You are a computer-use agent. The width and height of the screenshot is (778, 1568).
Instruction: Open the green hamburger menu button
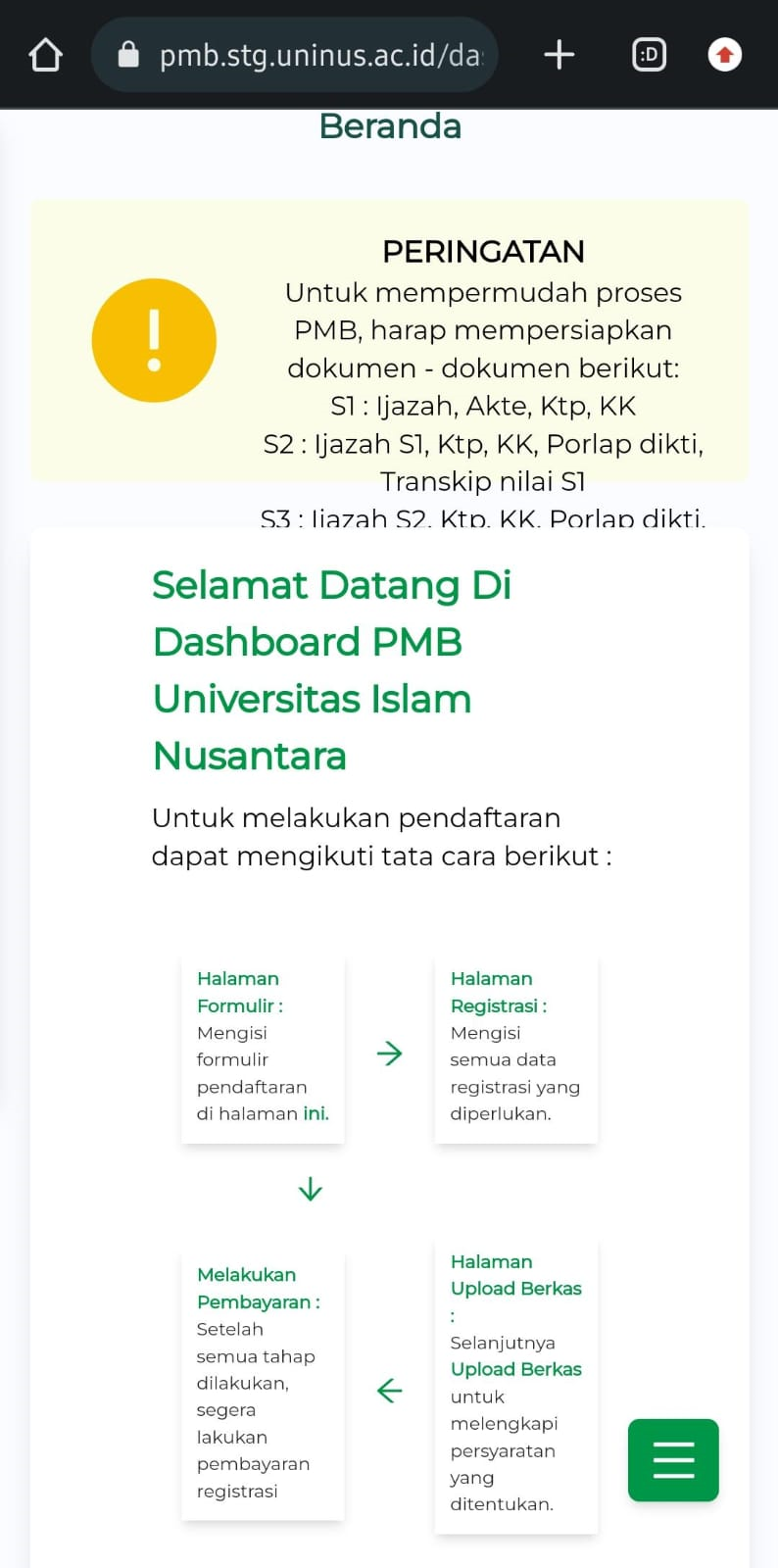(x=672, y=1459)
